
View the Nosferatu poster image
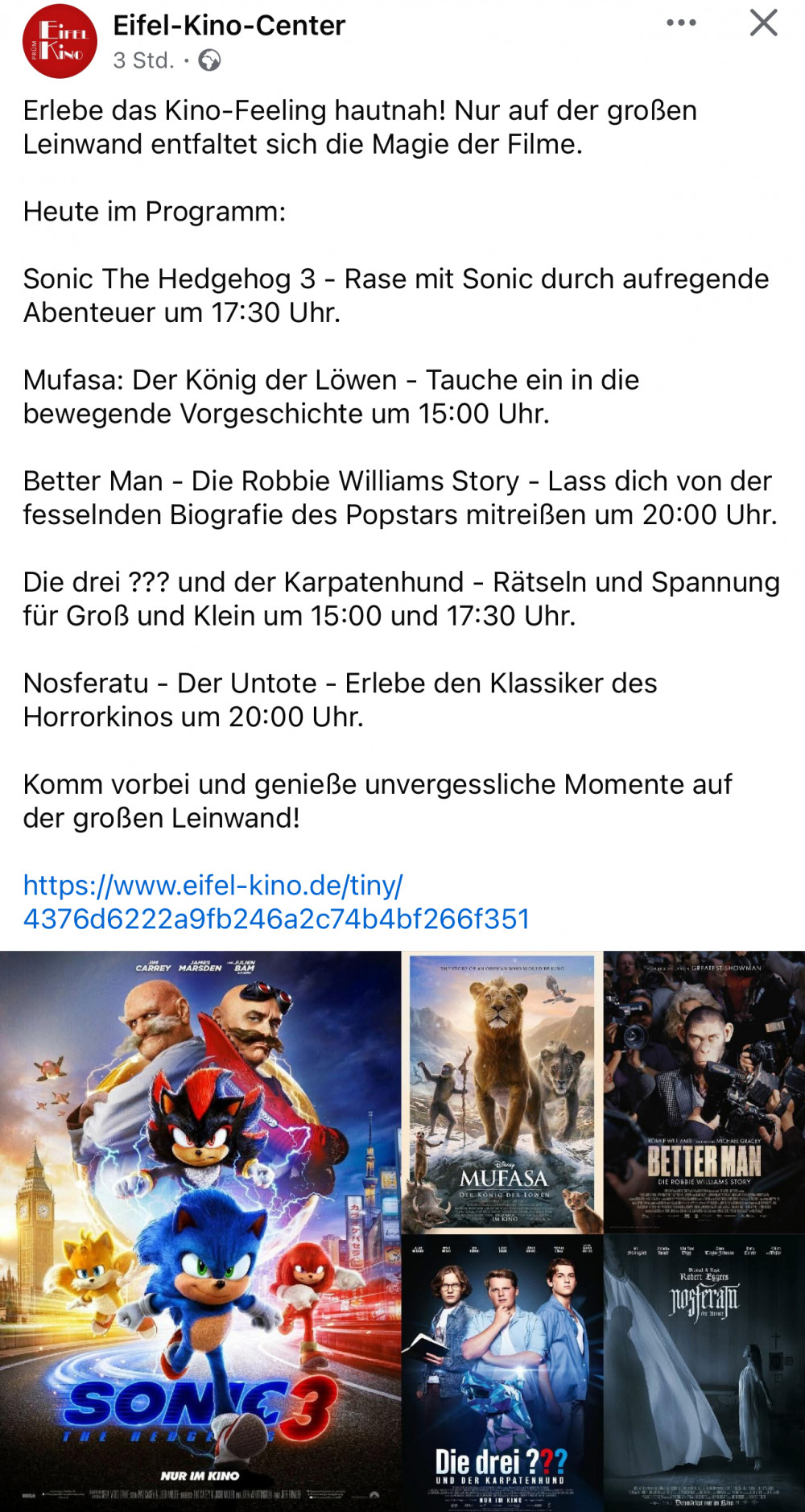(704, 1373)
